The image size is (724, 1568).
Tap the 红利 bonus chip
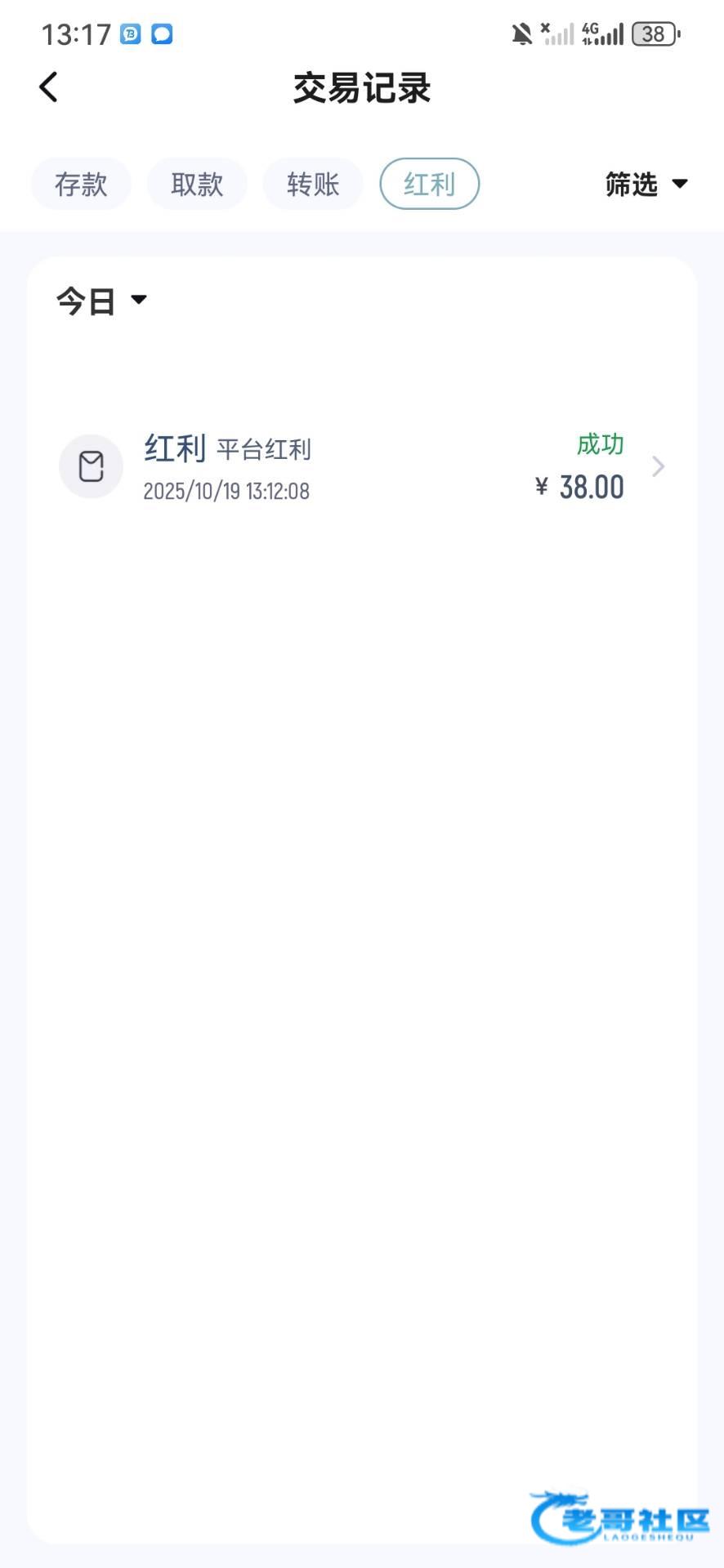429,184
